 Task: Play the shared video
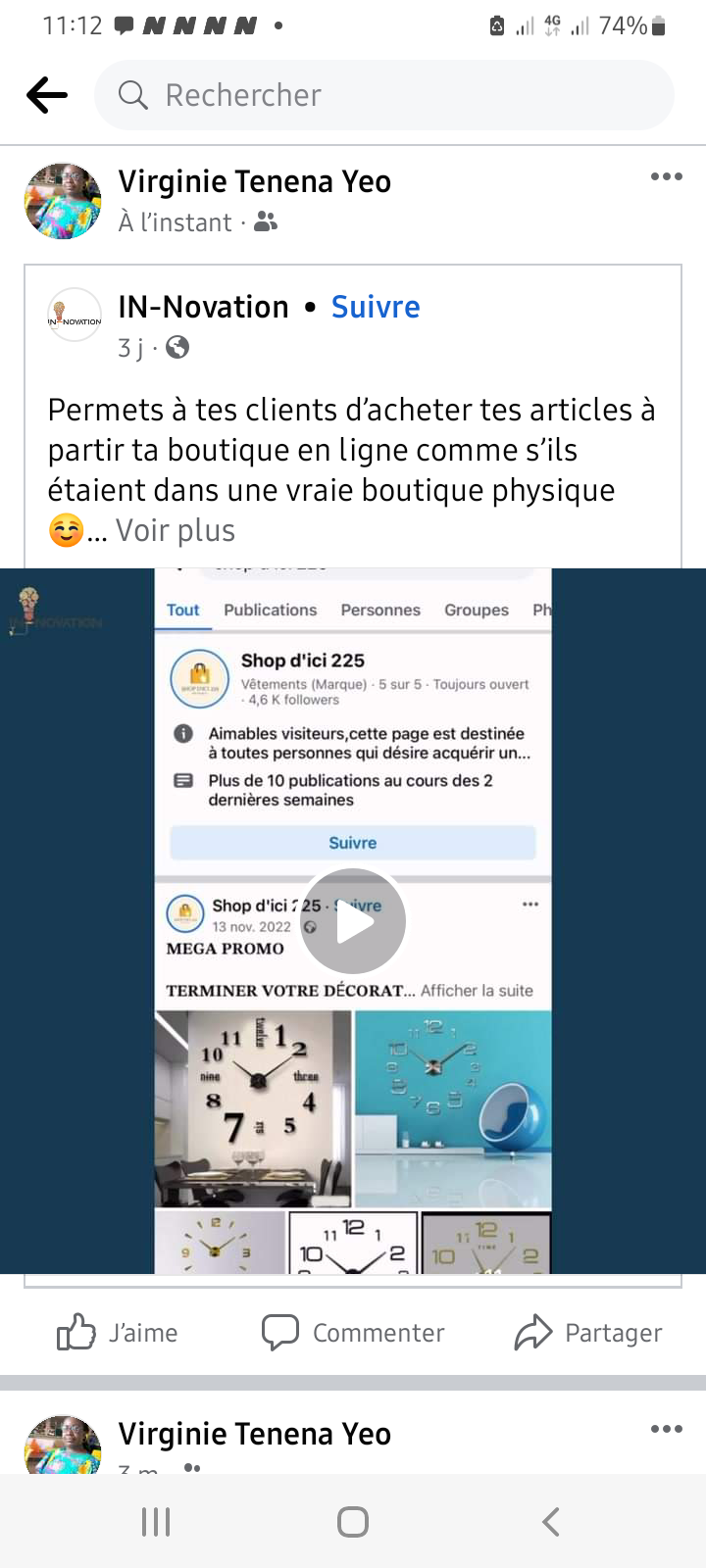353,921
